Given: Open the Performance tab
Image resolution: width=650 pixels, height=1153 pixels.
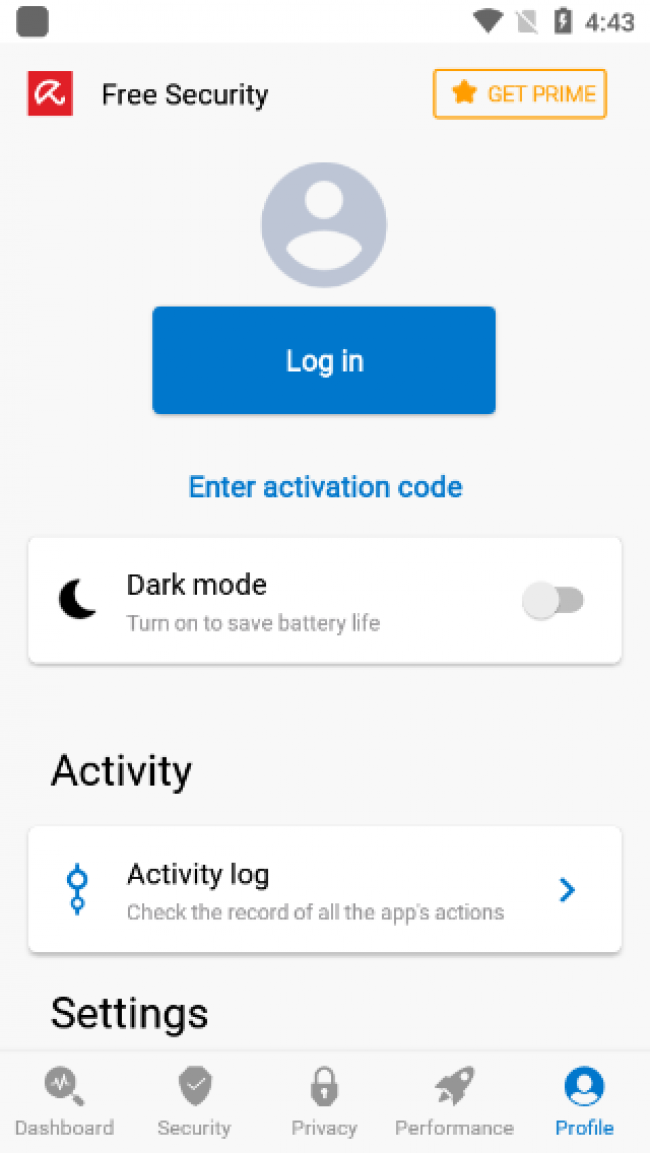Looking at the screenshot, I should click(454, 1101).
